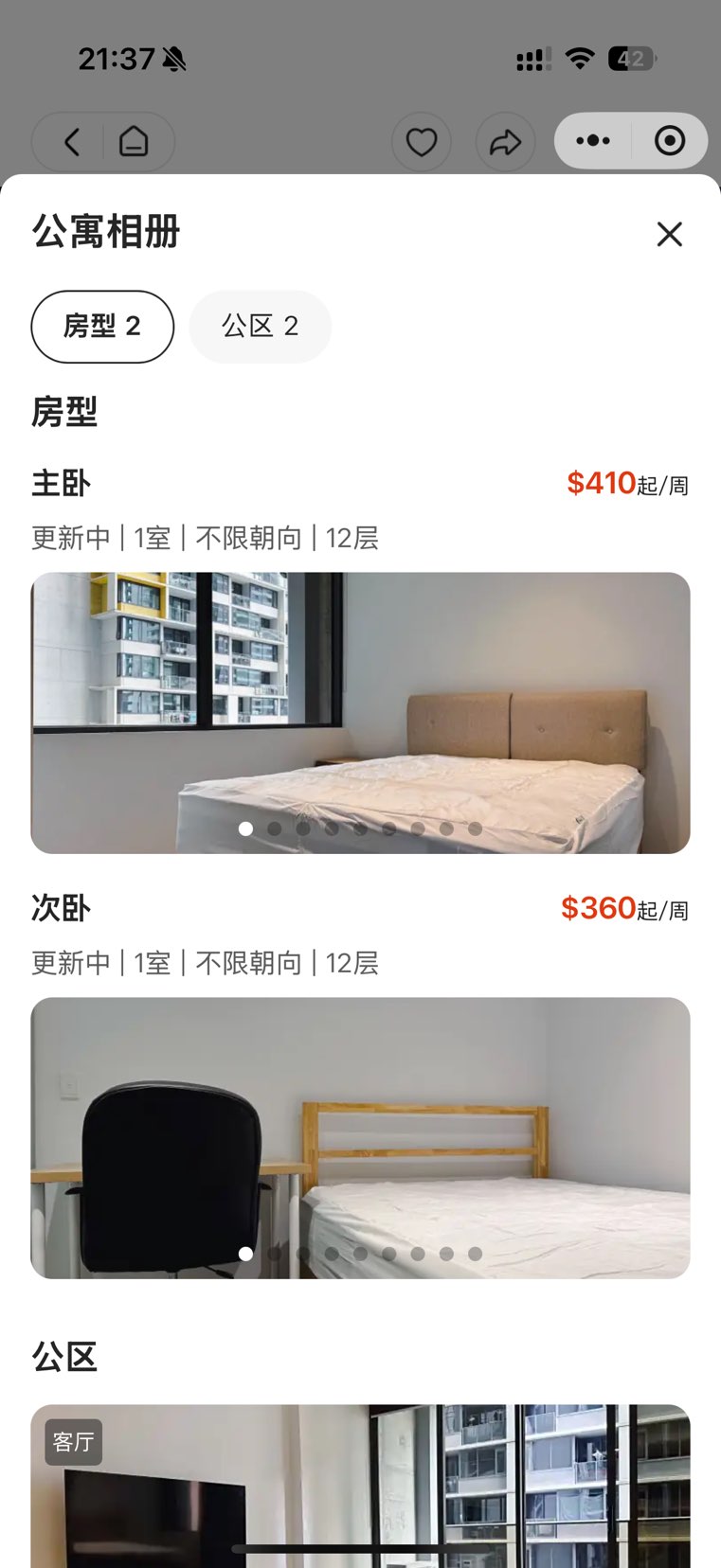Open the three-dot more menu
Screen dimensions: 721x1568
pos(593,141)
